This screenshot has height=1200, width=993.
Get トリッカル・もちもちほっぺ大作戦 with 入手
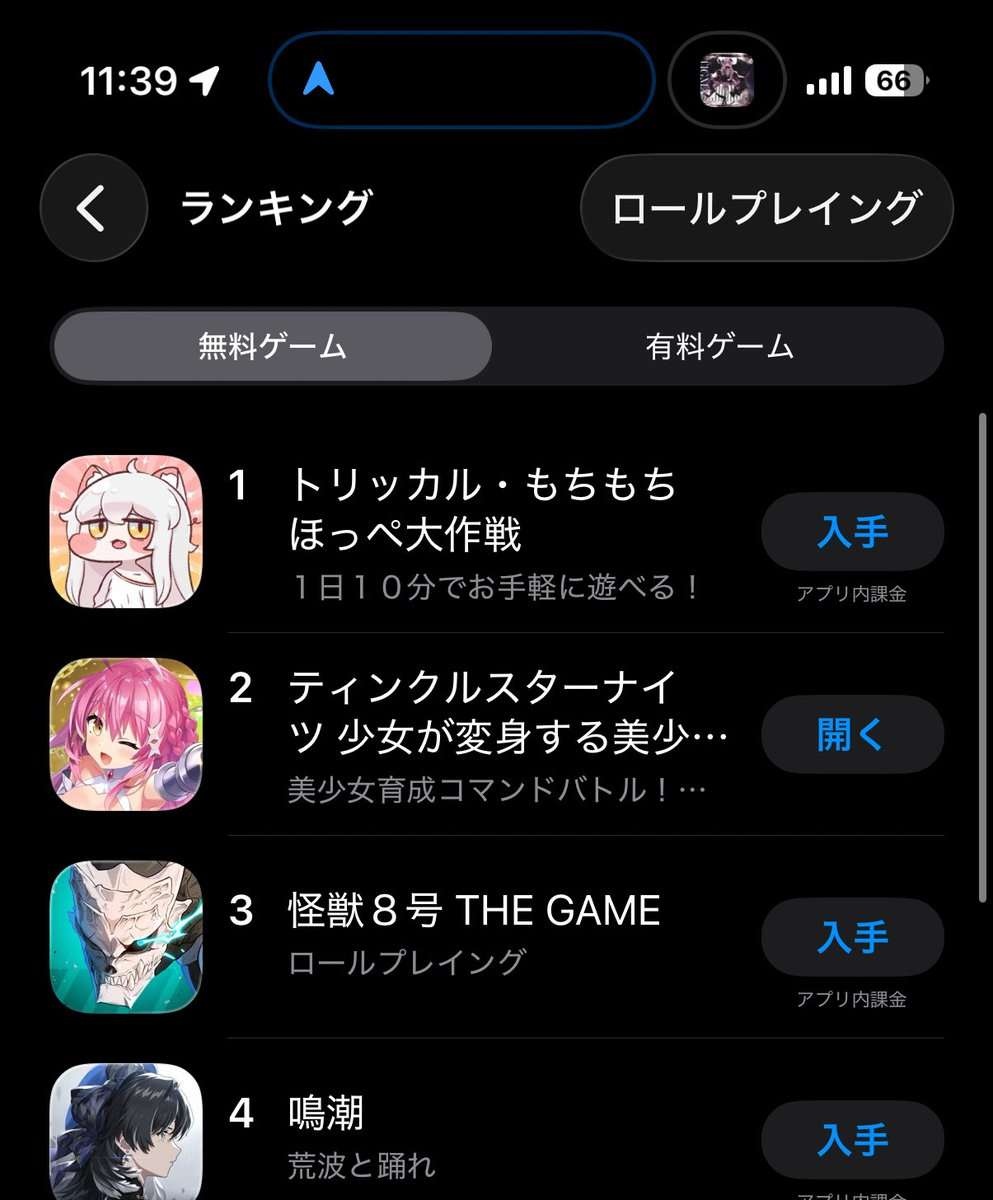click(852, 532)
